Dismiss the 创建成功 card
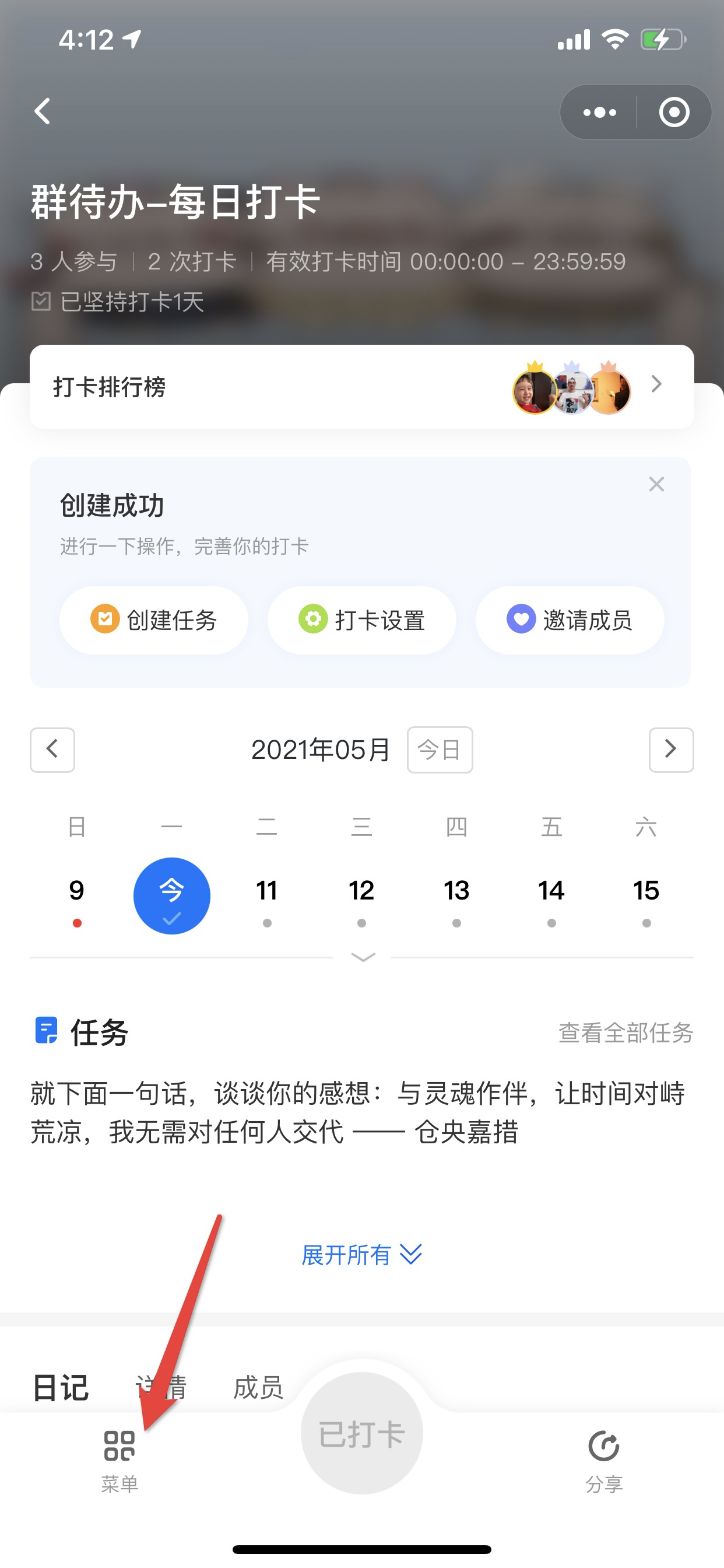The image size is (724, 1568). [656, 485]
